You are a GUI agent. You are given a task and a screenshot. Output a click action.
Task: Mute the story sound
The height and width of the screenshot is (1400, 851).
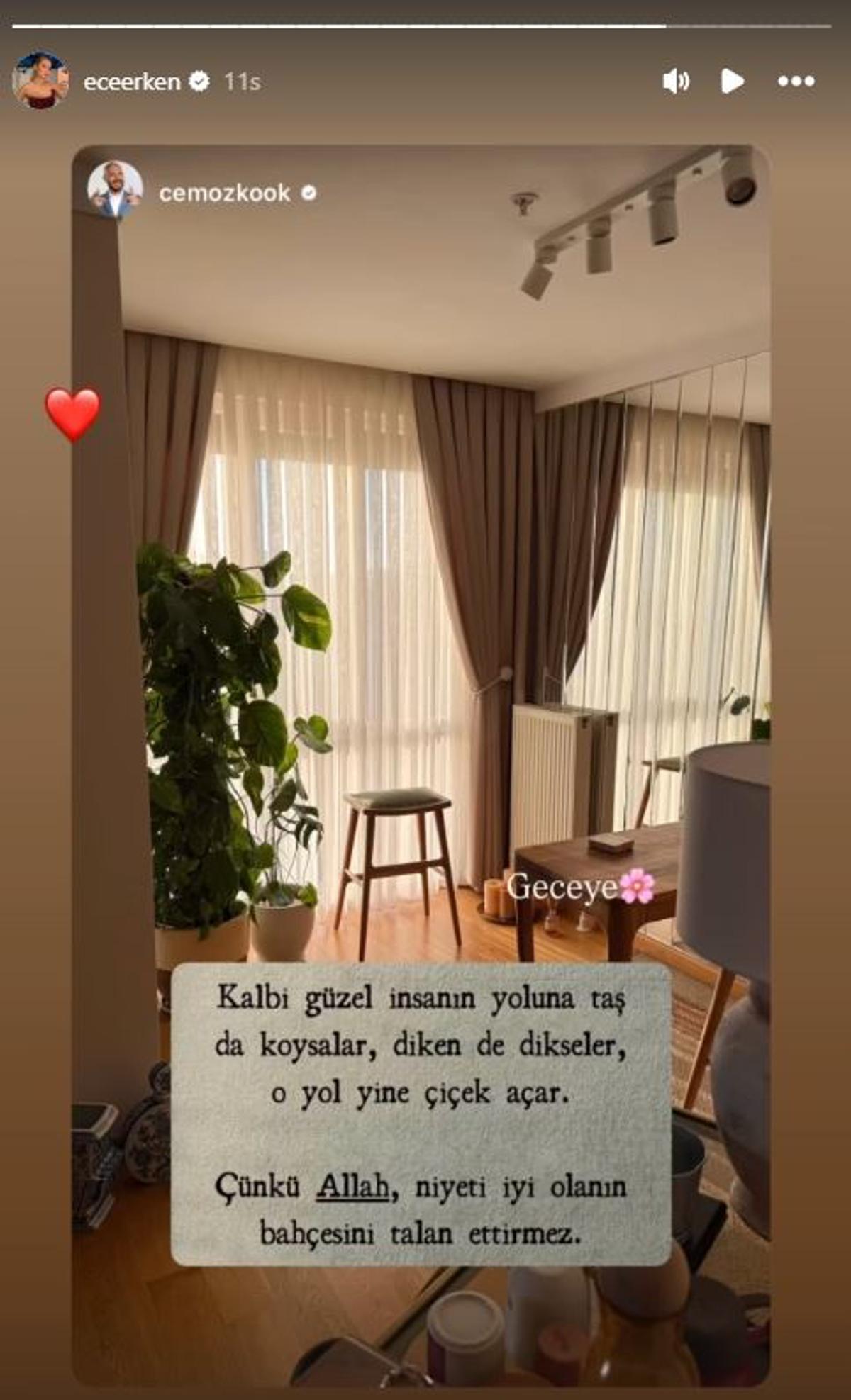coord(675,82)
